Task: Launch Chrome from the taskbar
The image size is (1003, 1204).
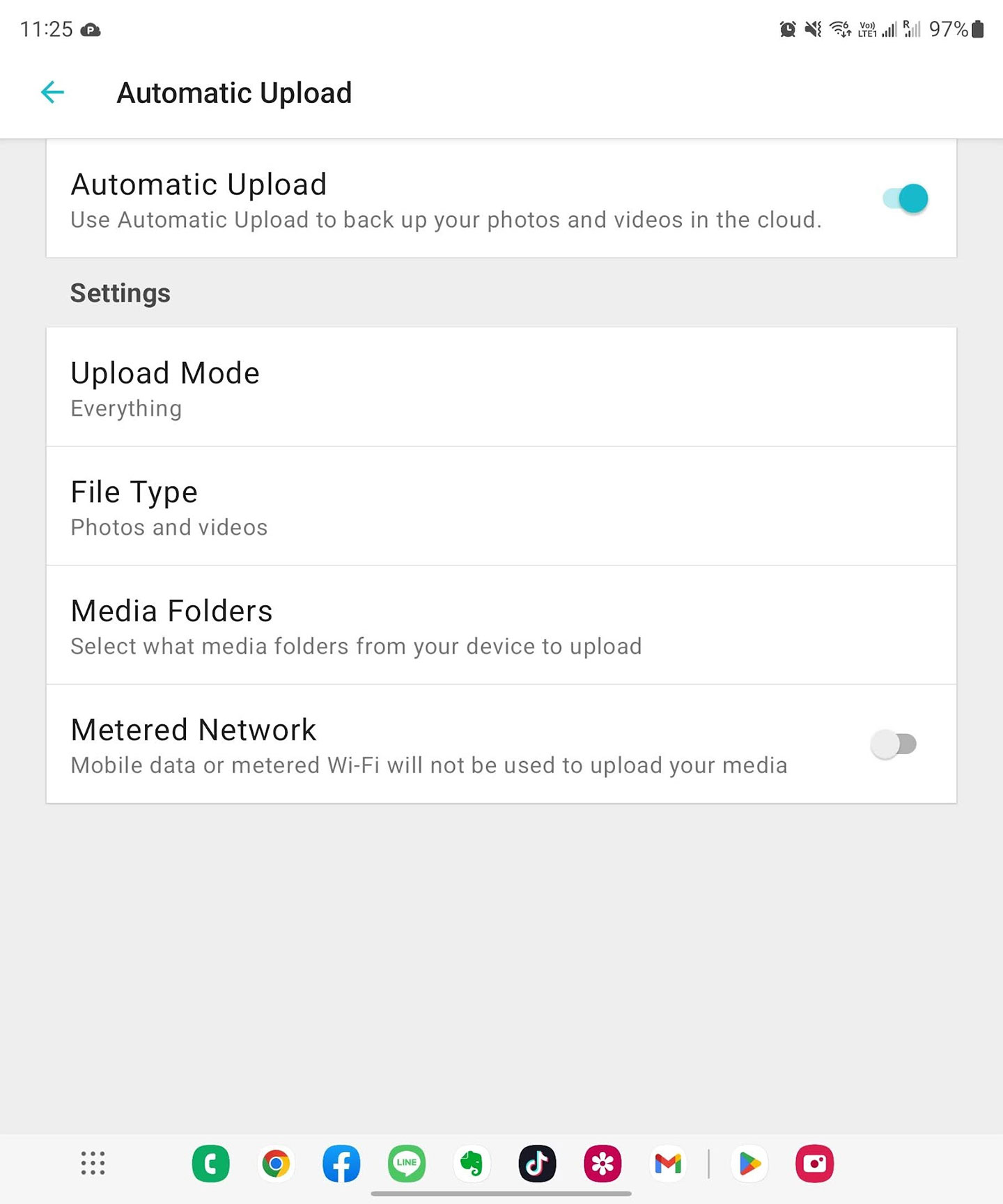Action: point(276,1164)
